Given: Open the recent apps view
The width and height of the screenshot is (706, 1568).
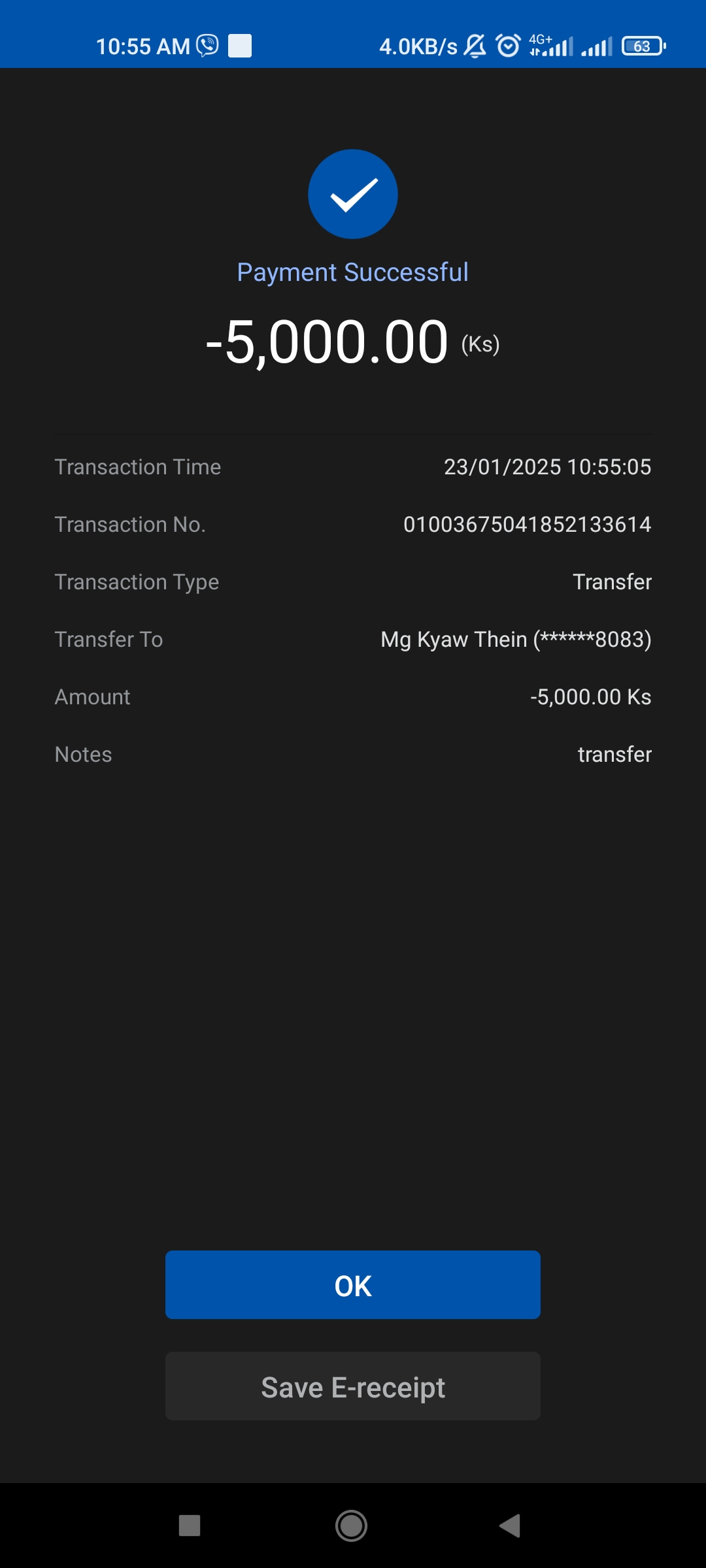Looking at the screenshot, I should click(190, 1526).
